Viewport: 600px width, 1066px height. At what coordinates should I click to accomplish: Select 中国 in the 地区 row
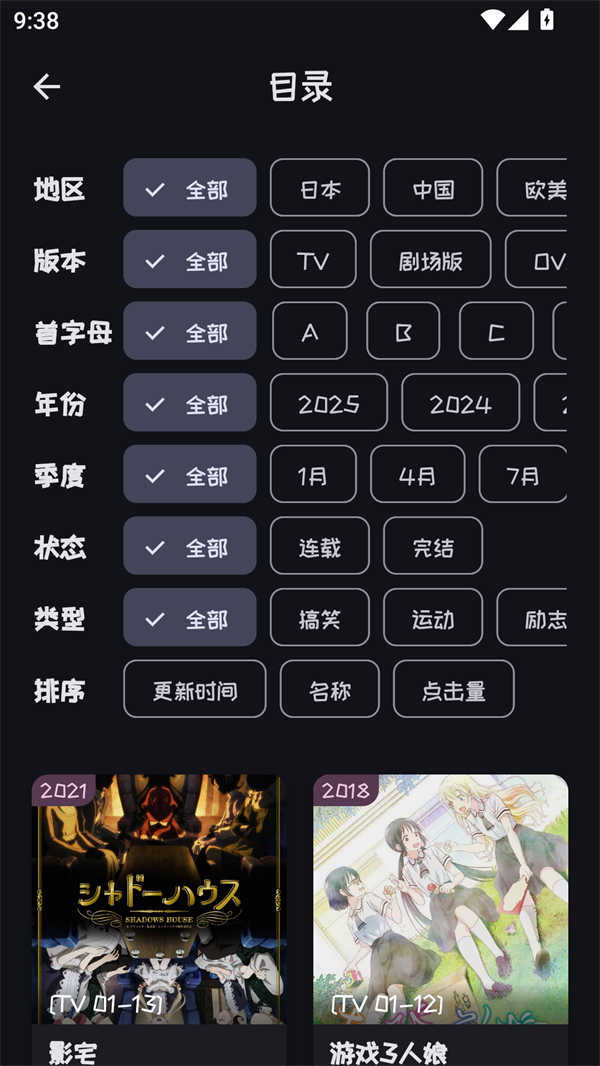pyautogui.click(x=433, y=188)
